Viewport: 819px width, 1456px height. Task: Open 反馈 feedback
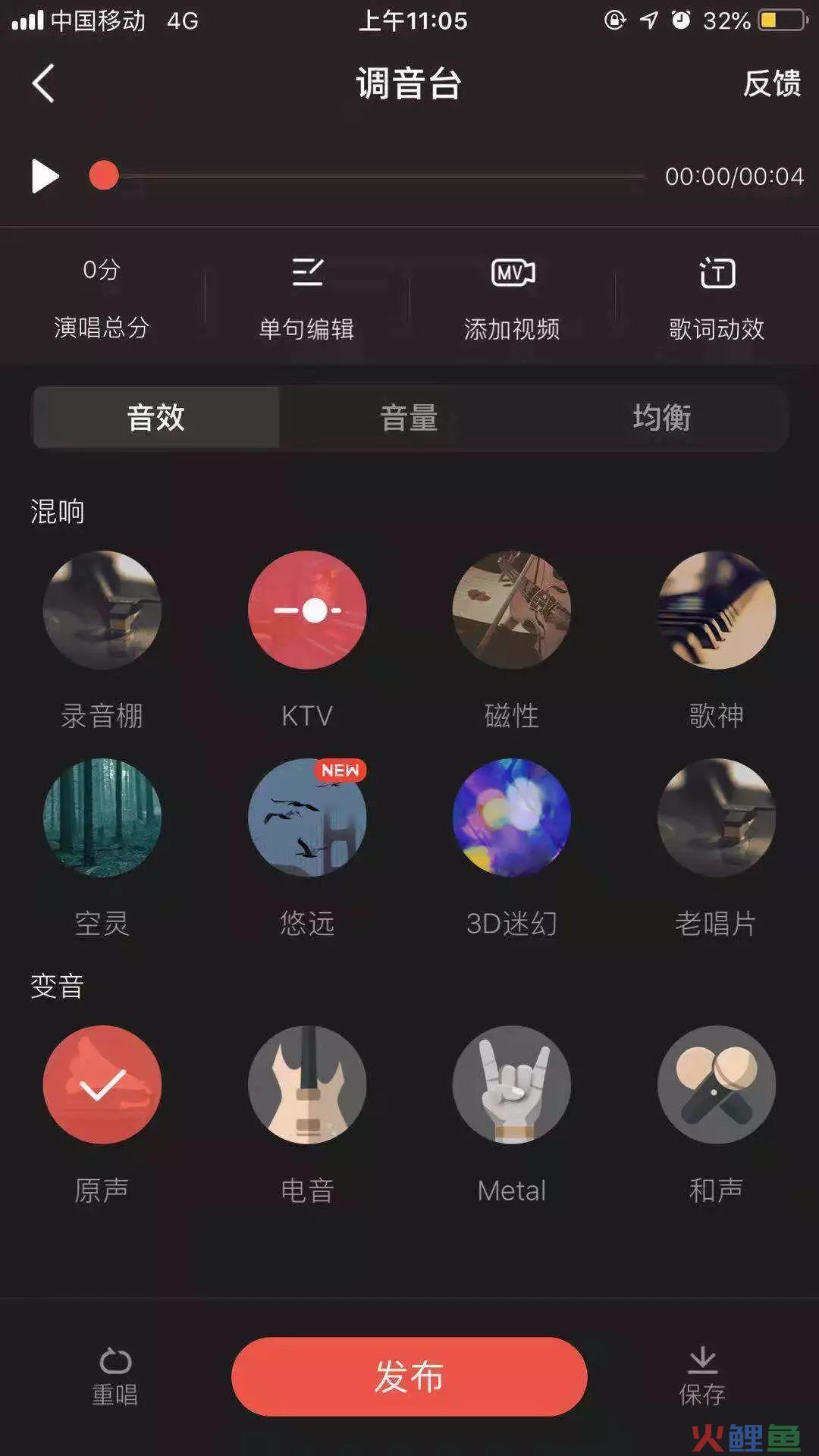771,83
